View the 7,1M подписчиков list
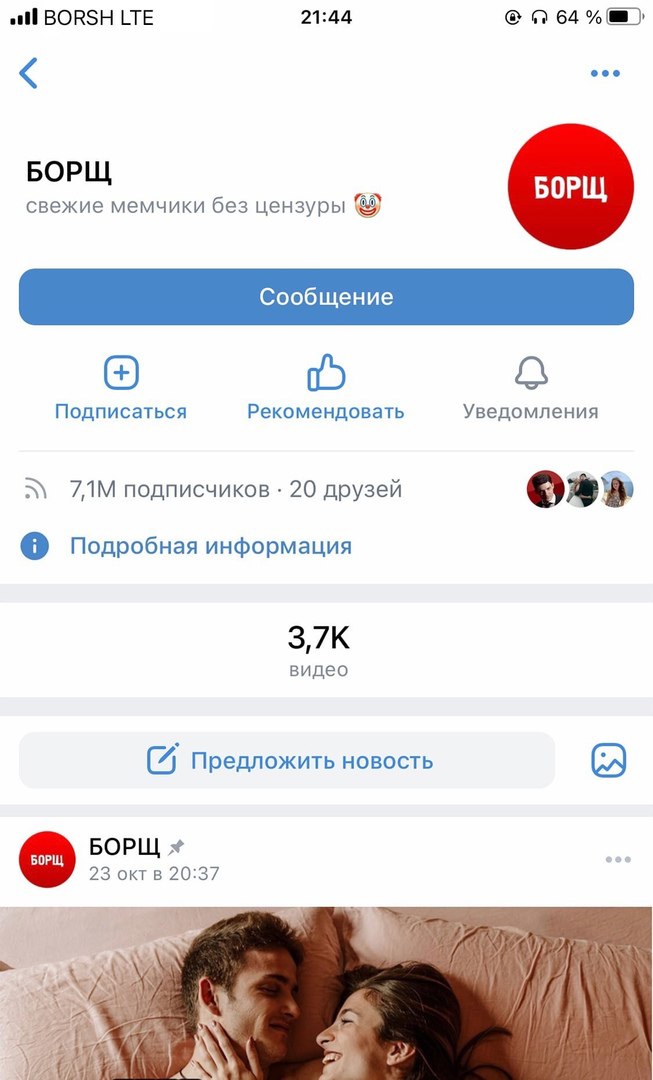Image resolution: width=653 pixels, height=1080 pixels. click(169, 490)
